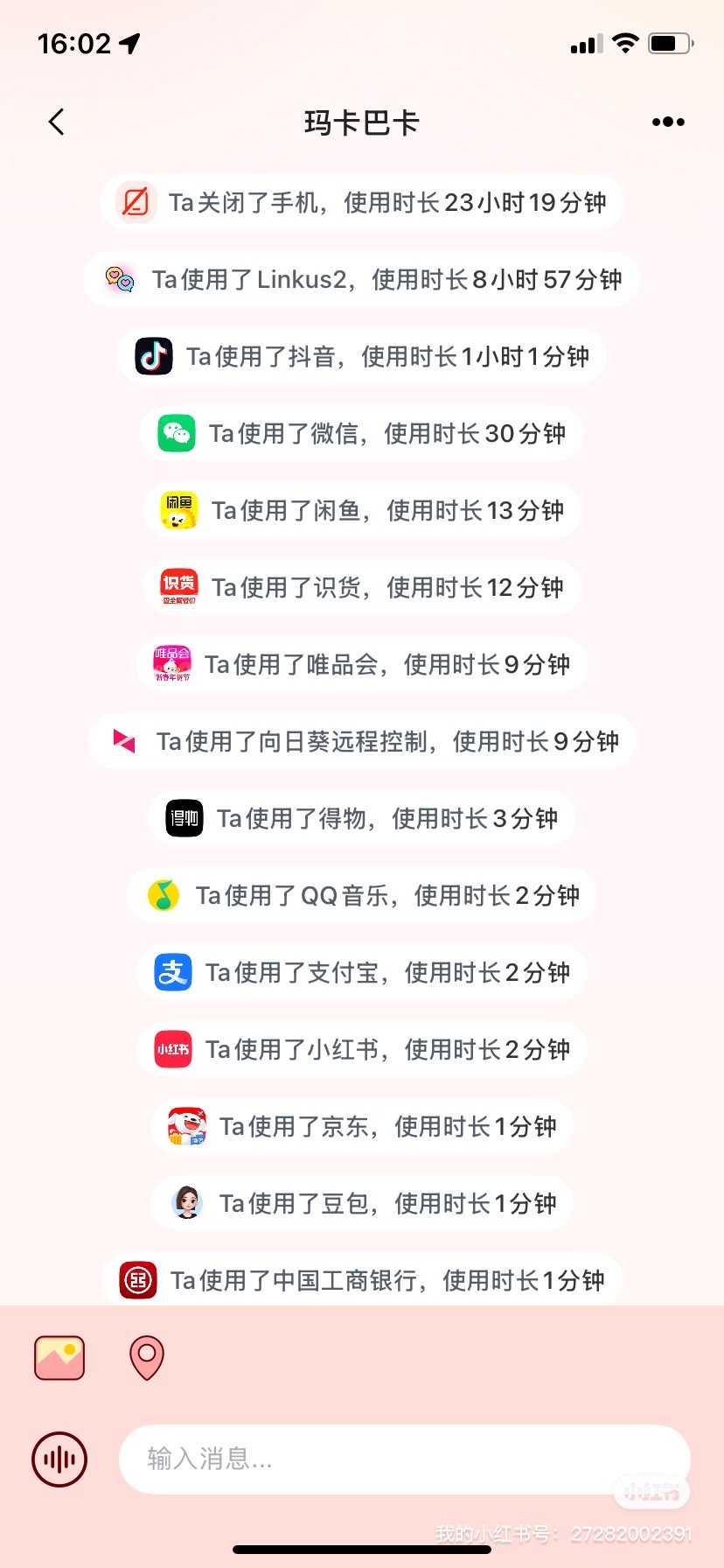
Task: Open the image picker icon
Action: tap(59, 1358)
